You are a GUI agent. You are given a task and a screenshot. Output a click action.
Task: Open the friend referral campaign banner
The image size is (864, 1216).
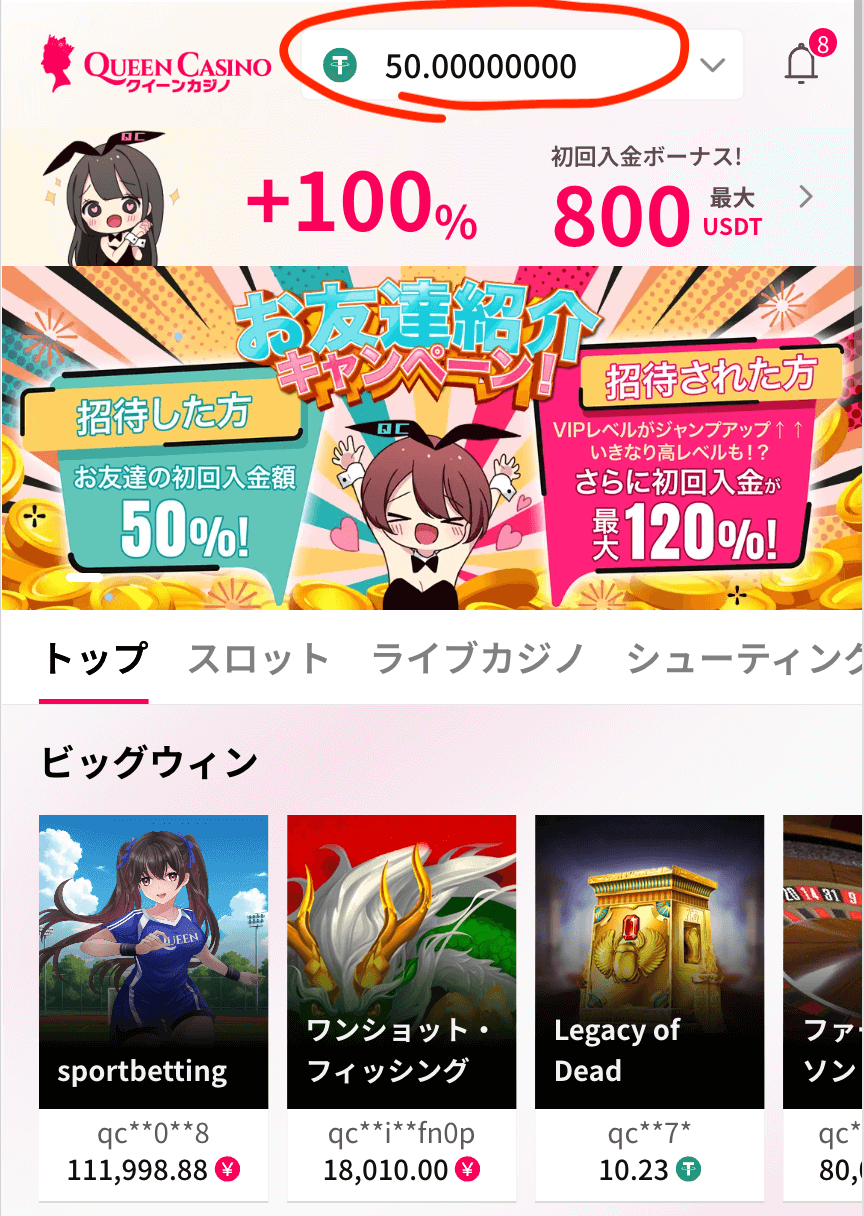click(x=432, y=438)
